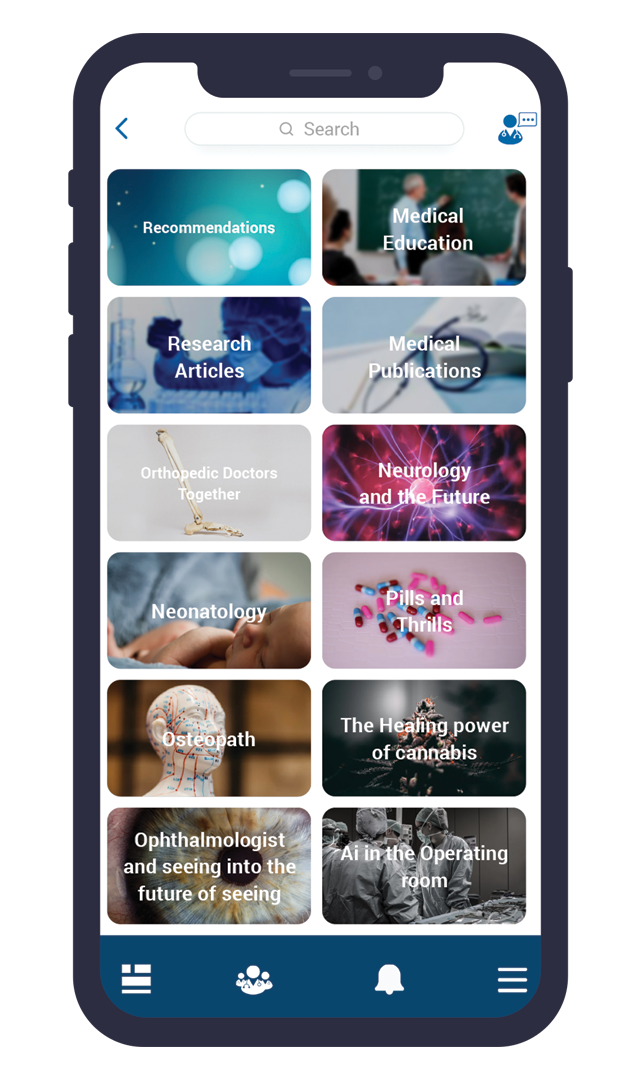Image resolution: width=634 pixels, height=1080 pixels.
Task: Switch to the feed layout tab
Action: [136, 979]
